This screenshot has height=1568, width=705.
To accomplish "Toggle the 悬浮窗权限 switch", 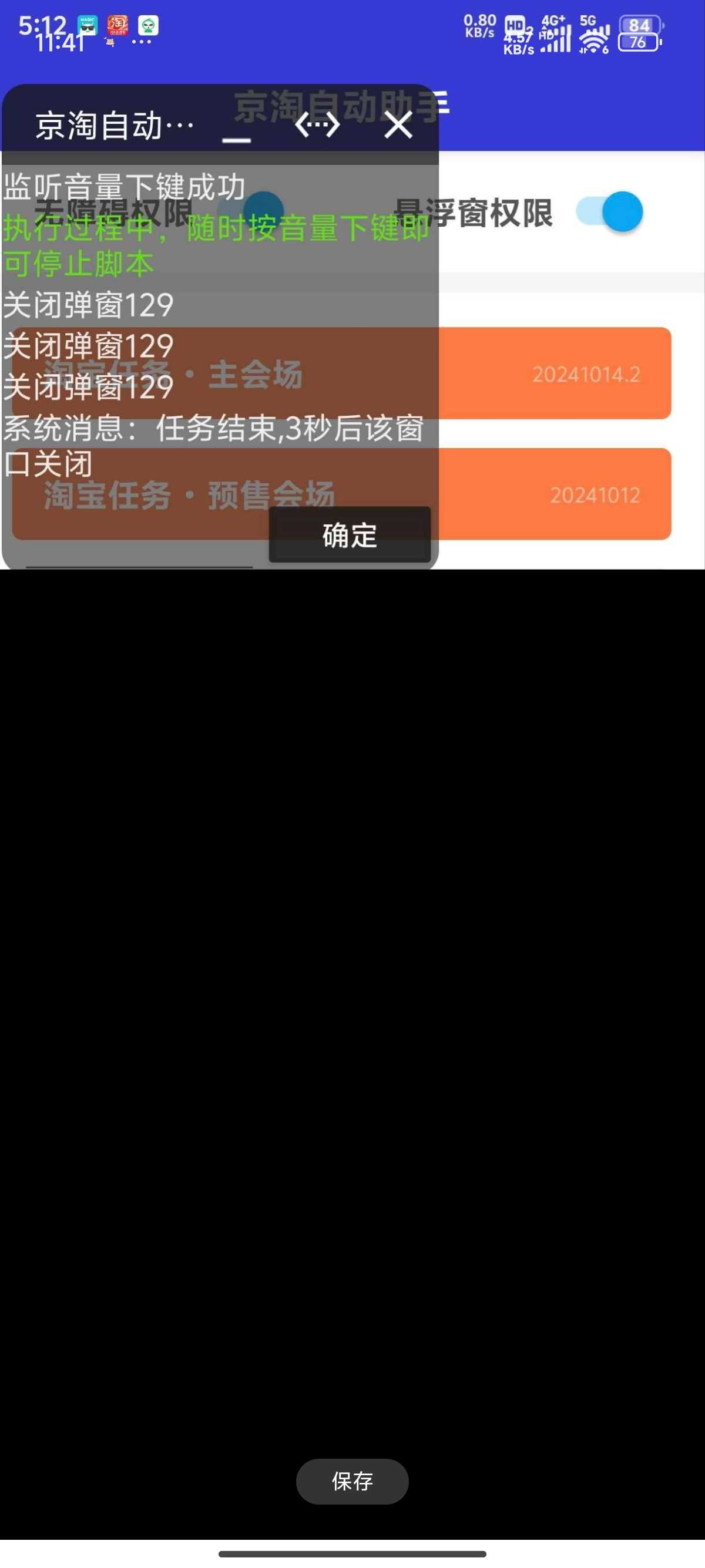I will (x=610, y=212).
